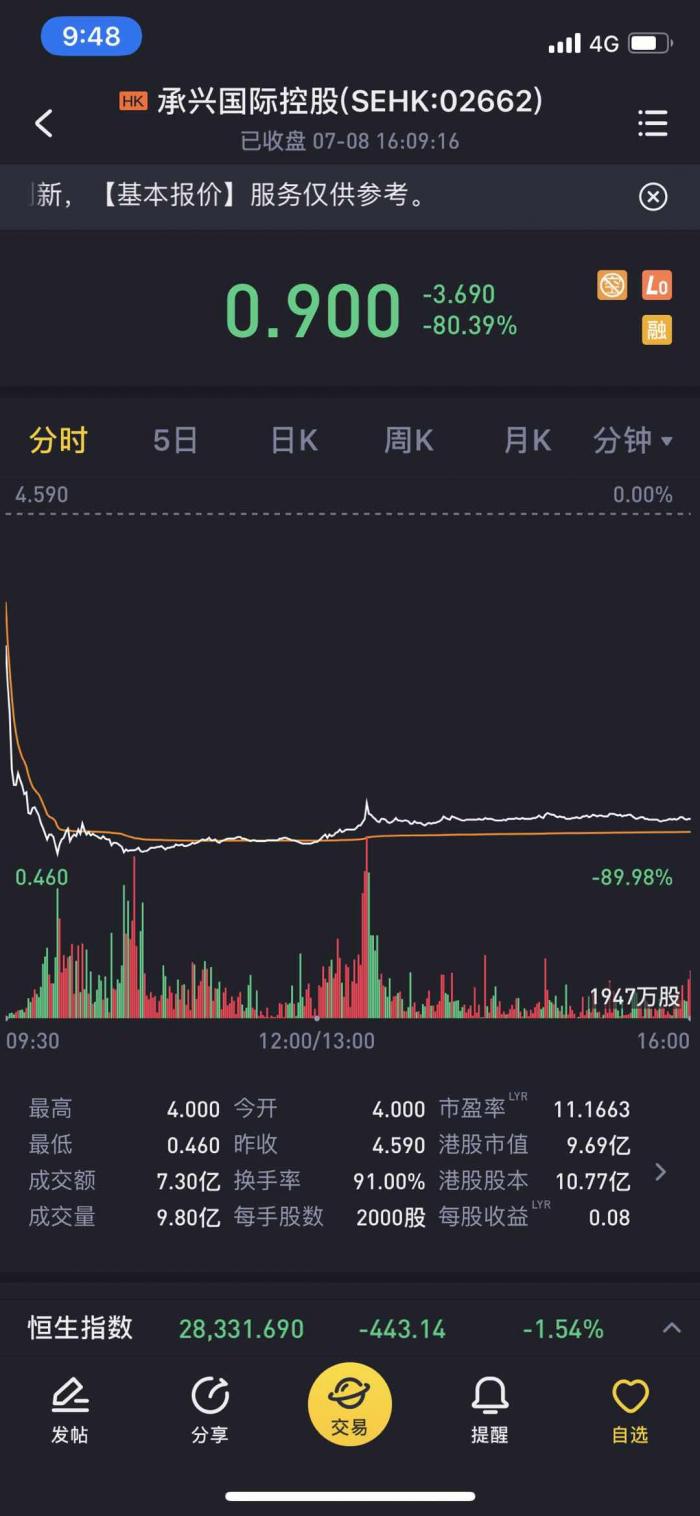Select the 月K chart tab
Screen dimensions: 700x1516
click(x=527, y=440)
